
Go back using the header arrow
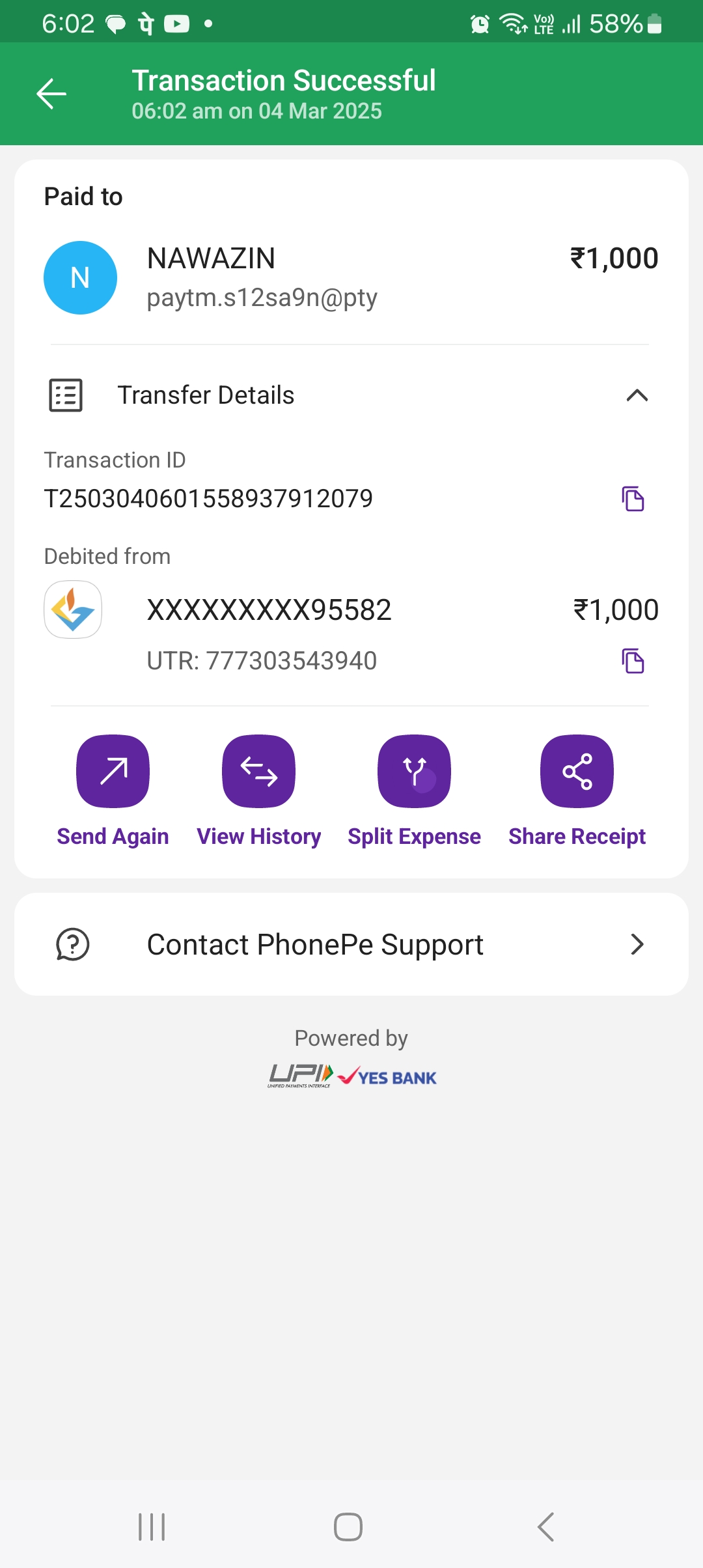pyautogui.click(x=51, y=94)
